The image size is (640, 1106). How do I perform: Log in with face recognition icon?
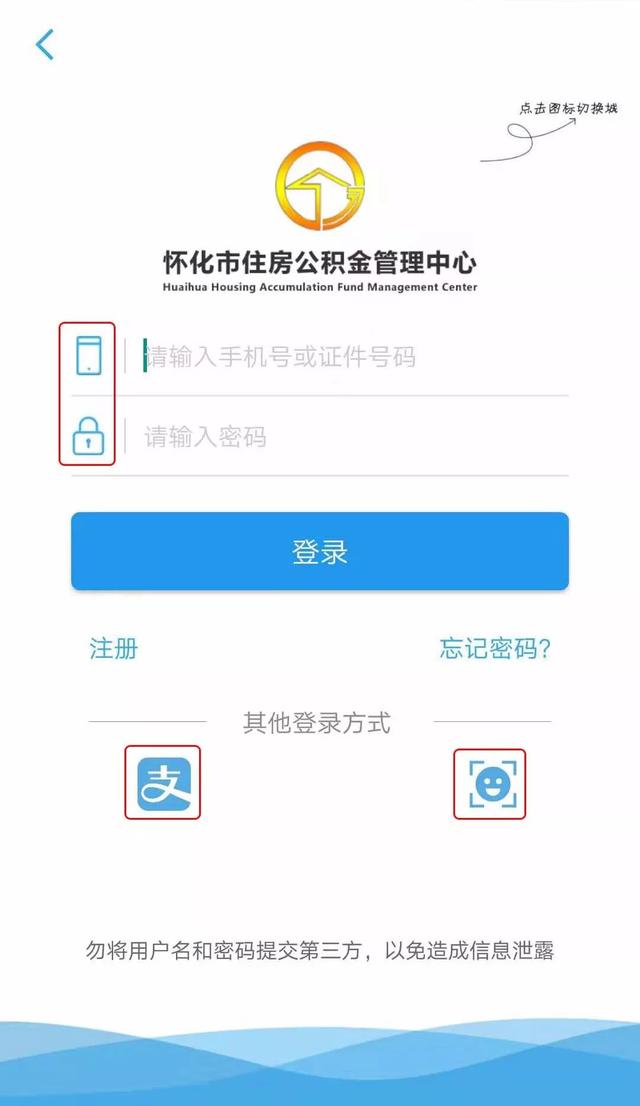[490, 784]
